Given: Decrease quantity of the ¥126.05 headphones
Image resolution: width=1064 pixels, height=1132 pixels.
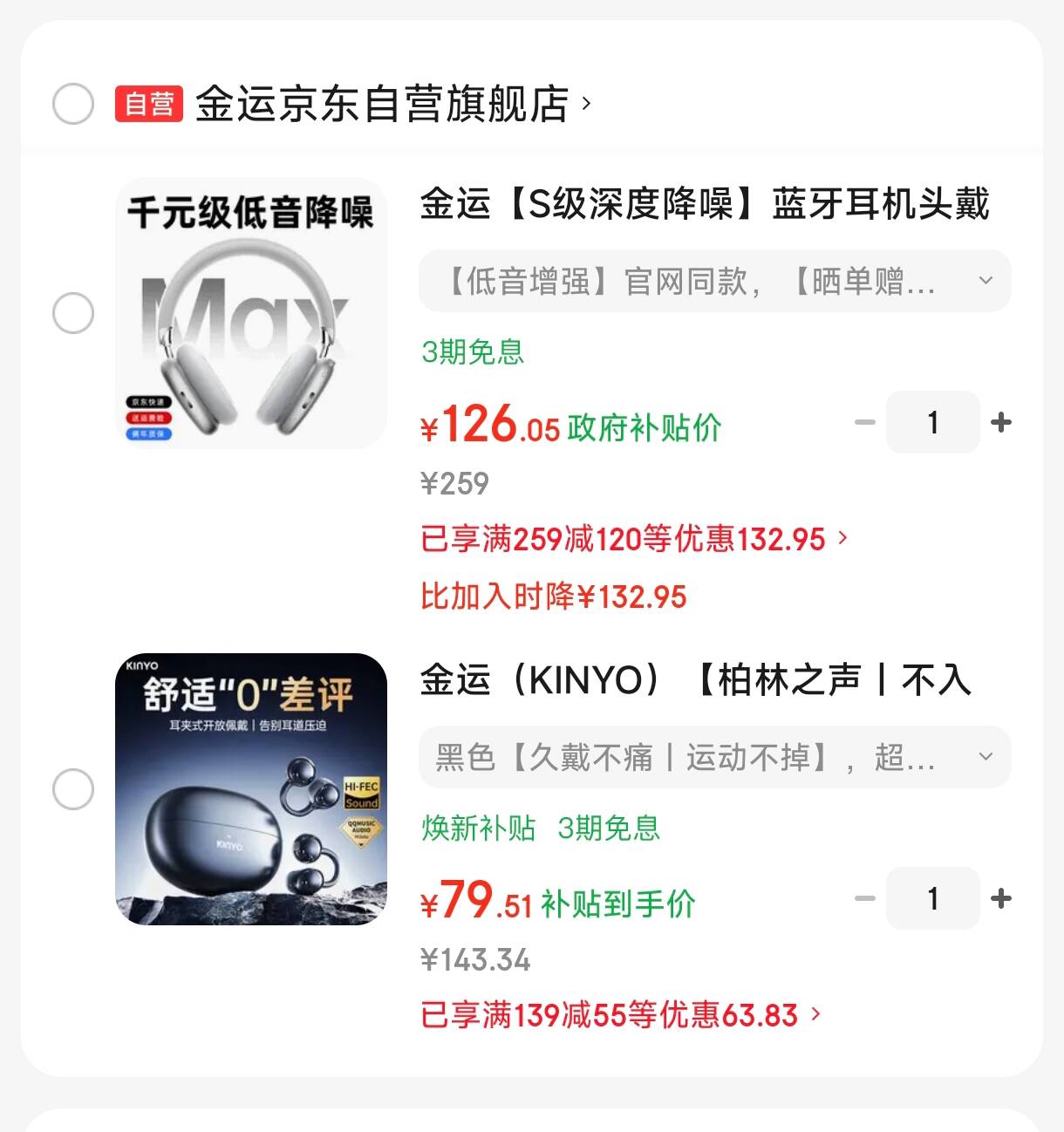Looking at the screenshot, I should pyautogui.click(x=864, y=423).
